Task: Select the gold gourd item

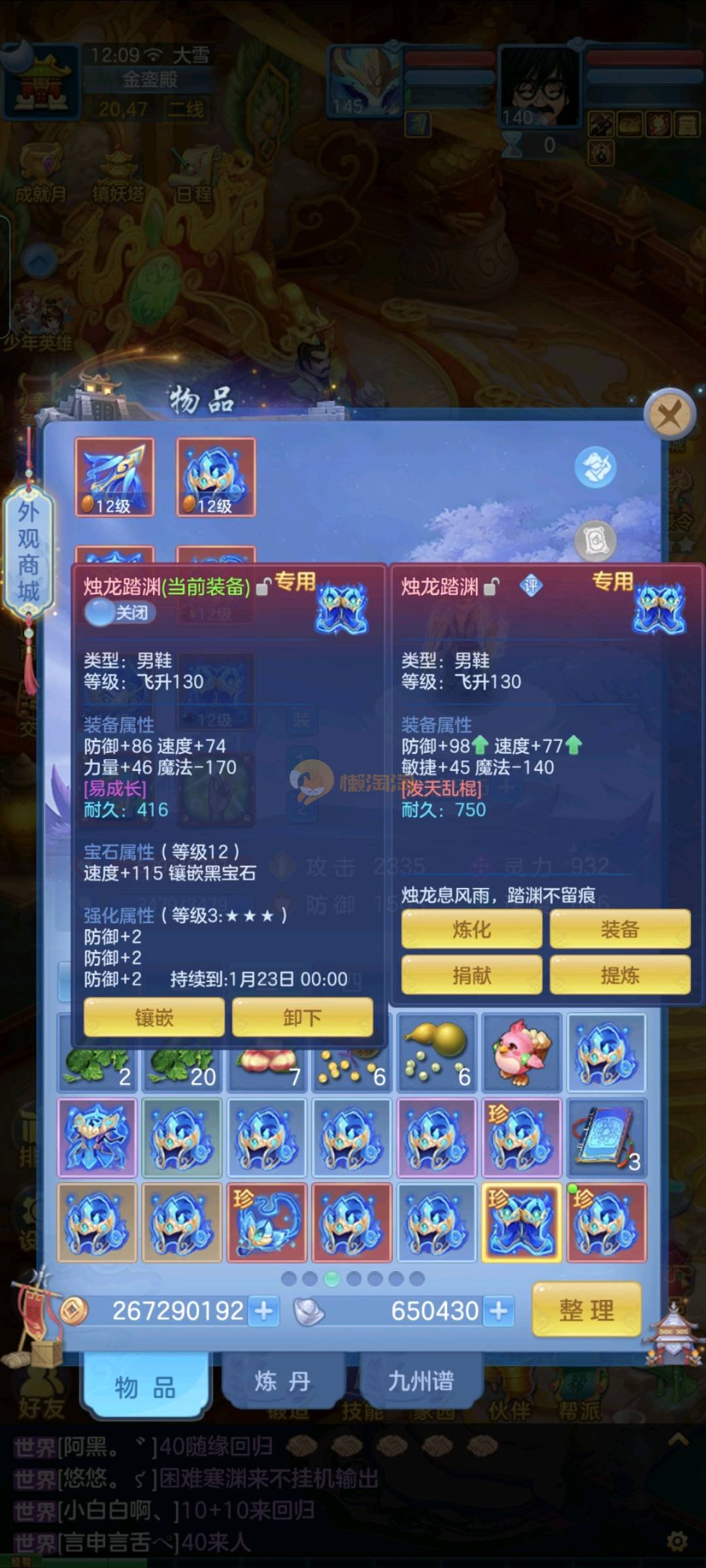Action: coord(437,1052)
